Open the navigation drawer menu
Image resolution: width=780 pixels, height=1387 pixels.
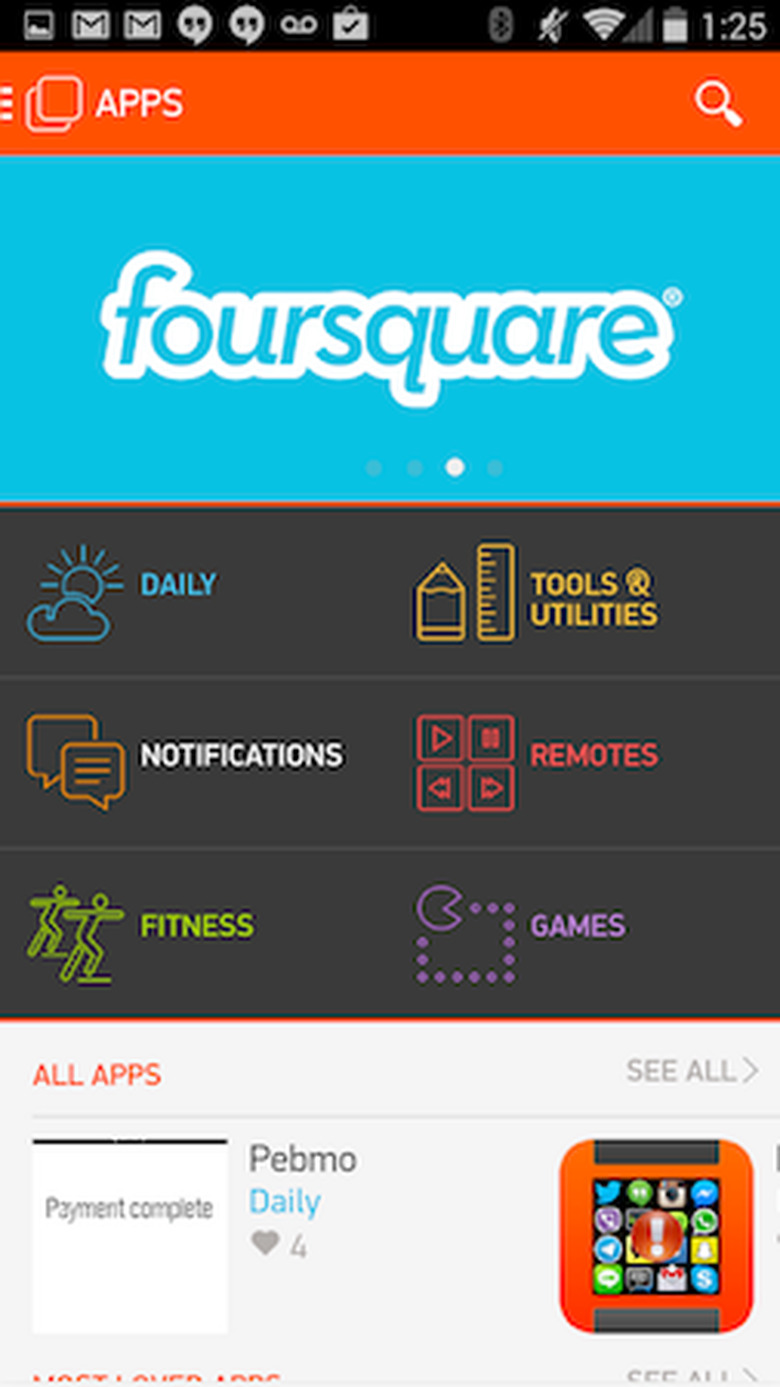pyautogui.click(x=8, y=103)
